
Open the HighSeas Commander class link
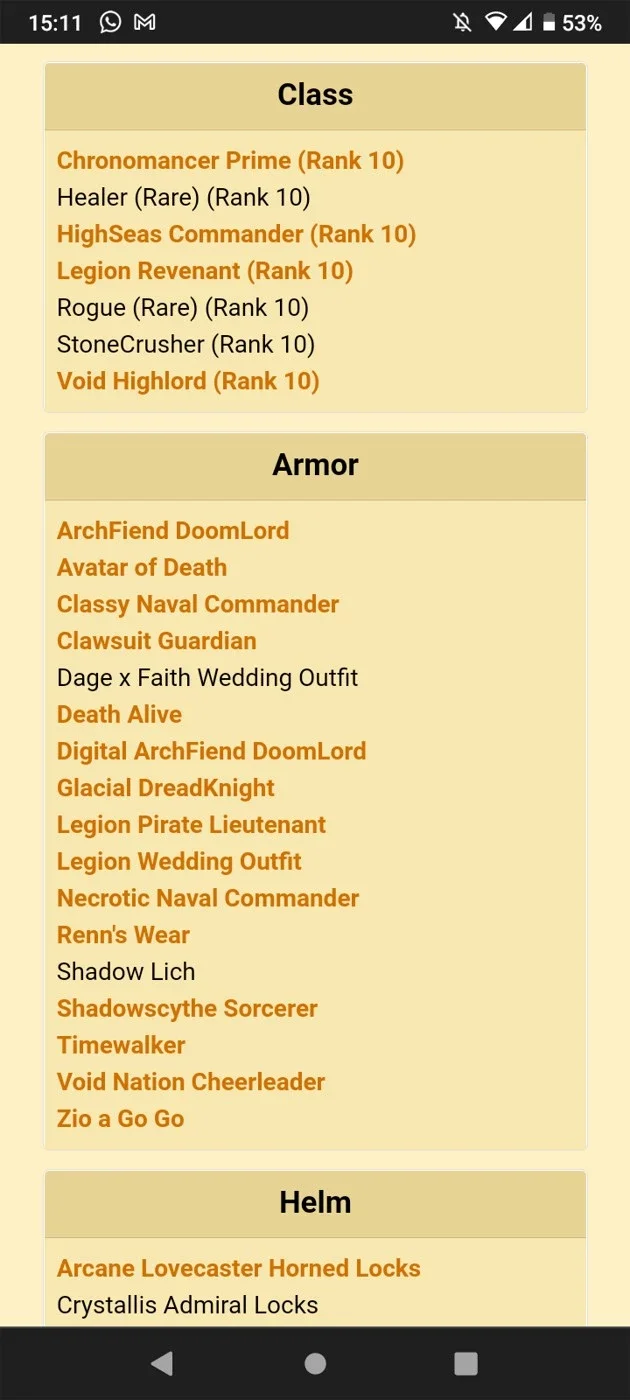236,234
